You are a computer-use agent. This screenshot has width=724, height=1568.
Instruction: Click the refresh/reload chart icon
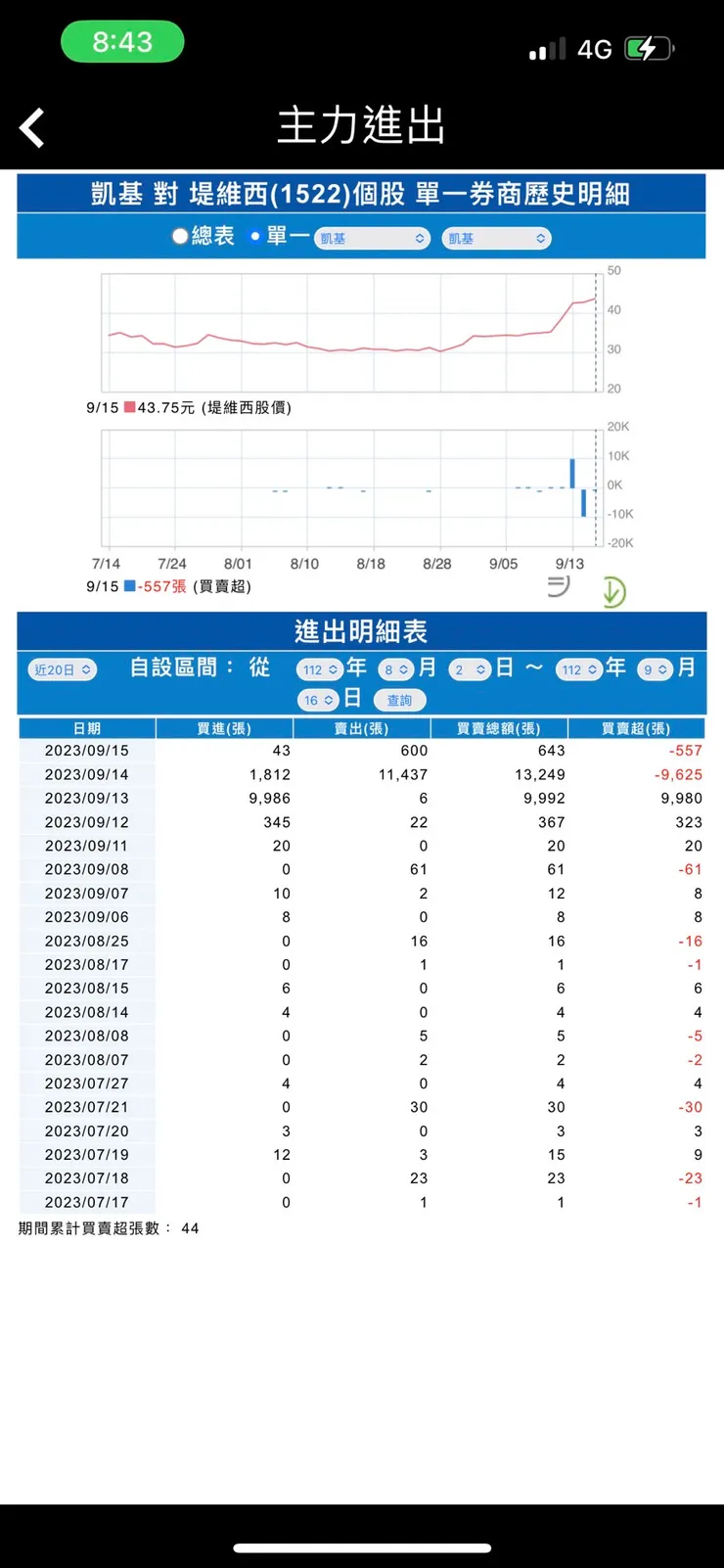pos(556,583)
